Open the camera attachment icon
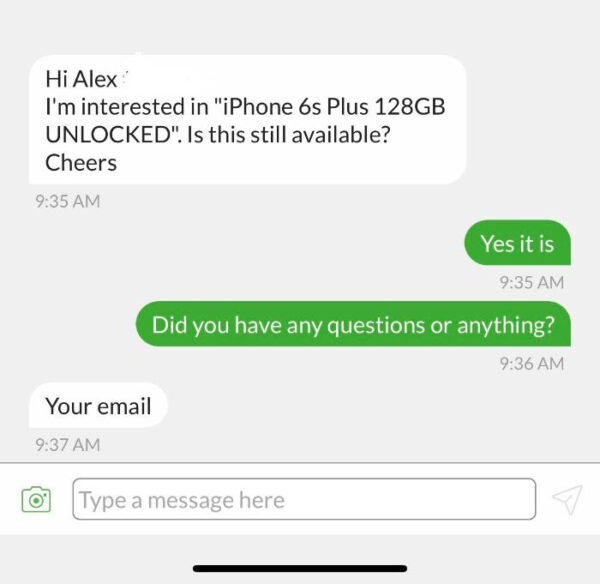 coord(37,499)
